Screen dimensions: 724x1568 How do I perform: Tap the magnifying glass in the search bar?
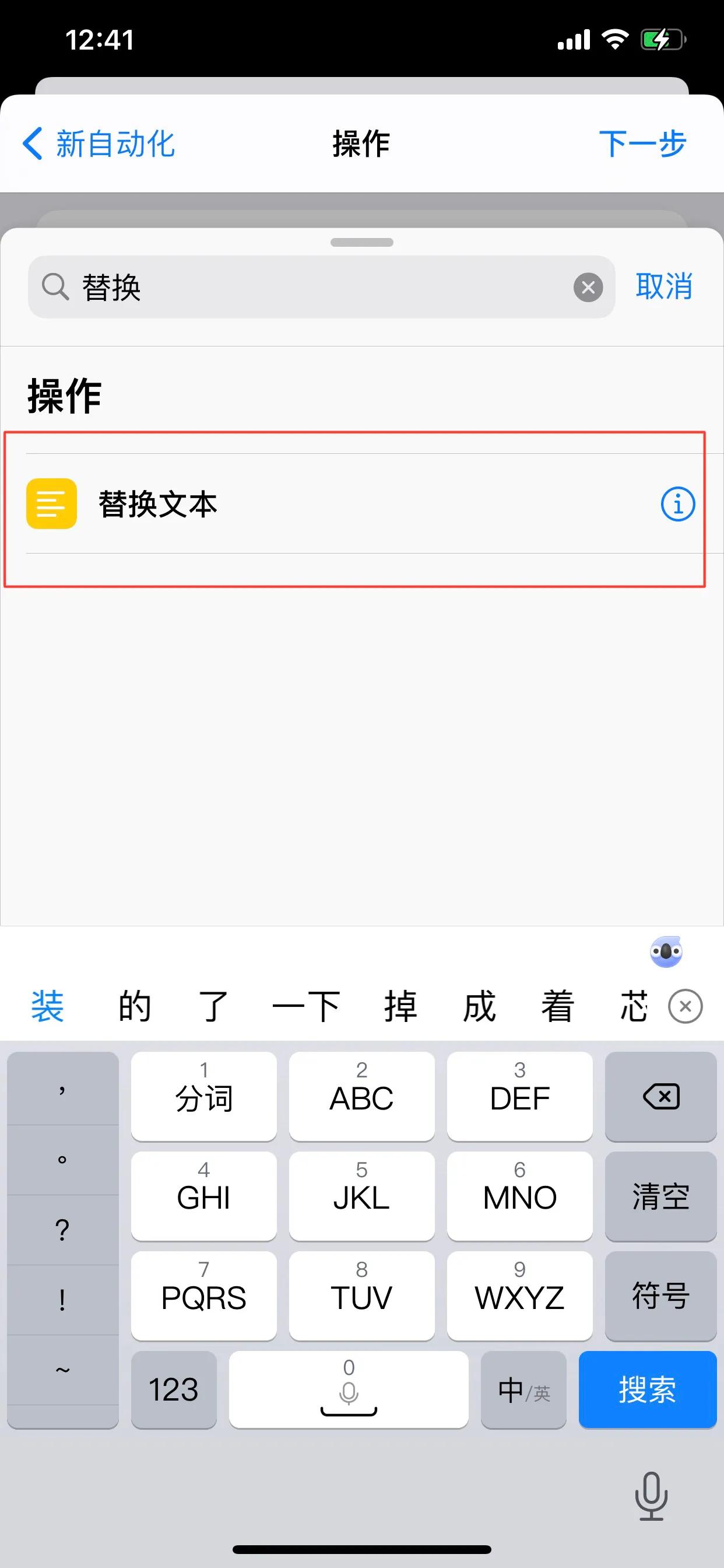55,288
